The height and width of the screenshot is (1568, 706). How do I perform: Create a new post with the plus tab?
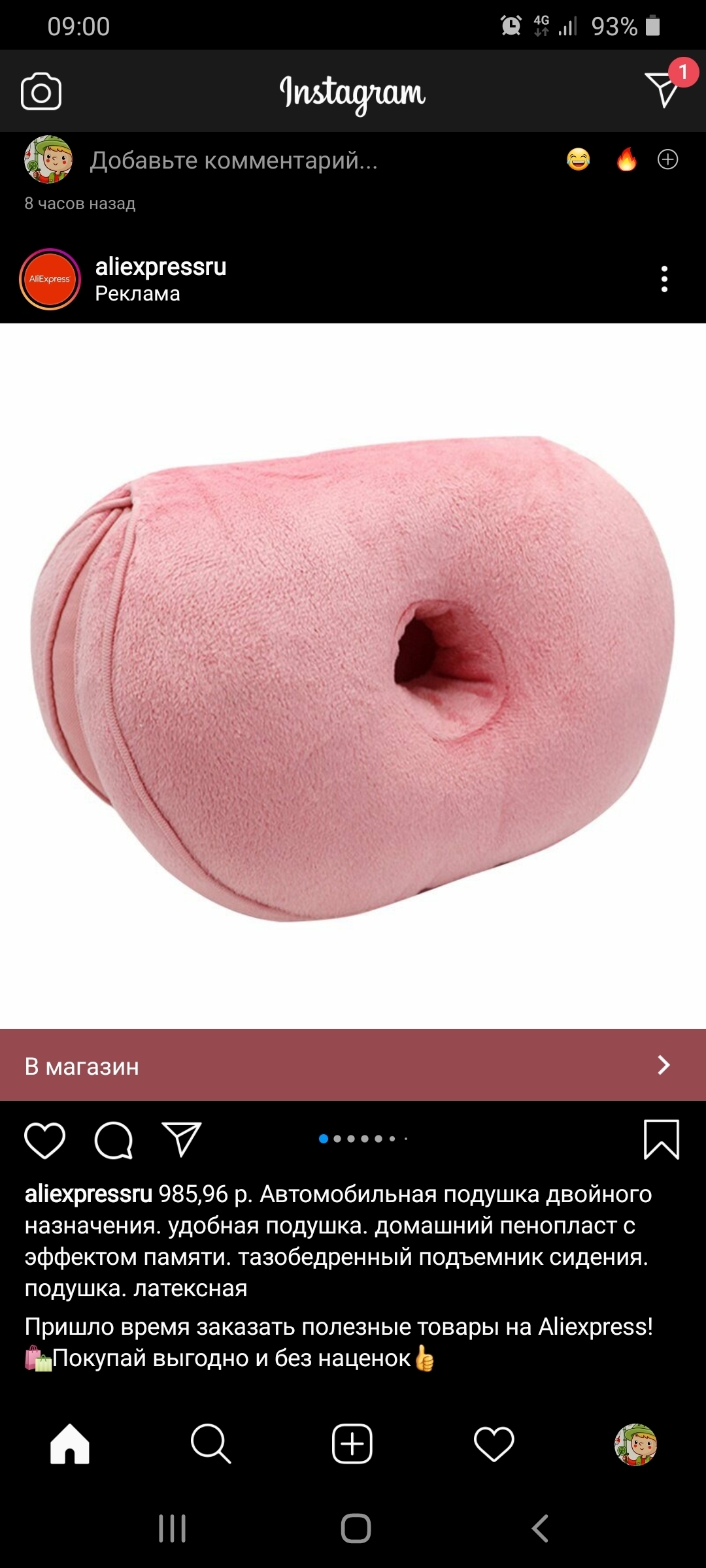click(352, 1444)
